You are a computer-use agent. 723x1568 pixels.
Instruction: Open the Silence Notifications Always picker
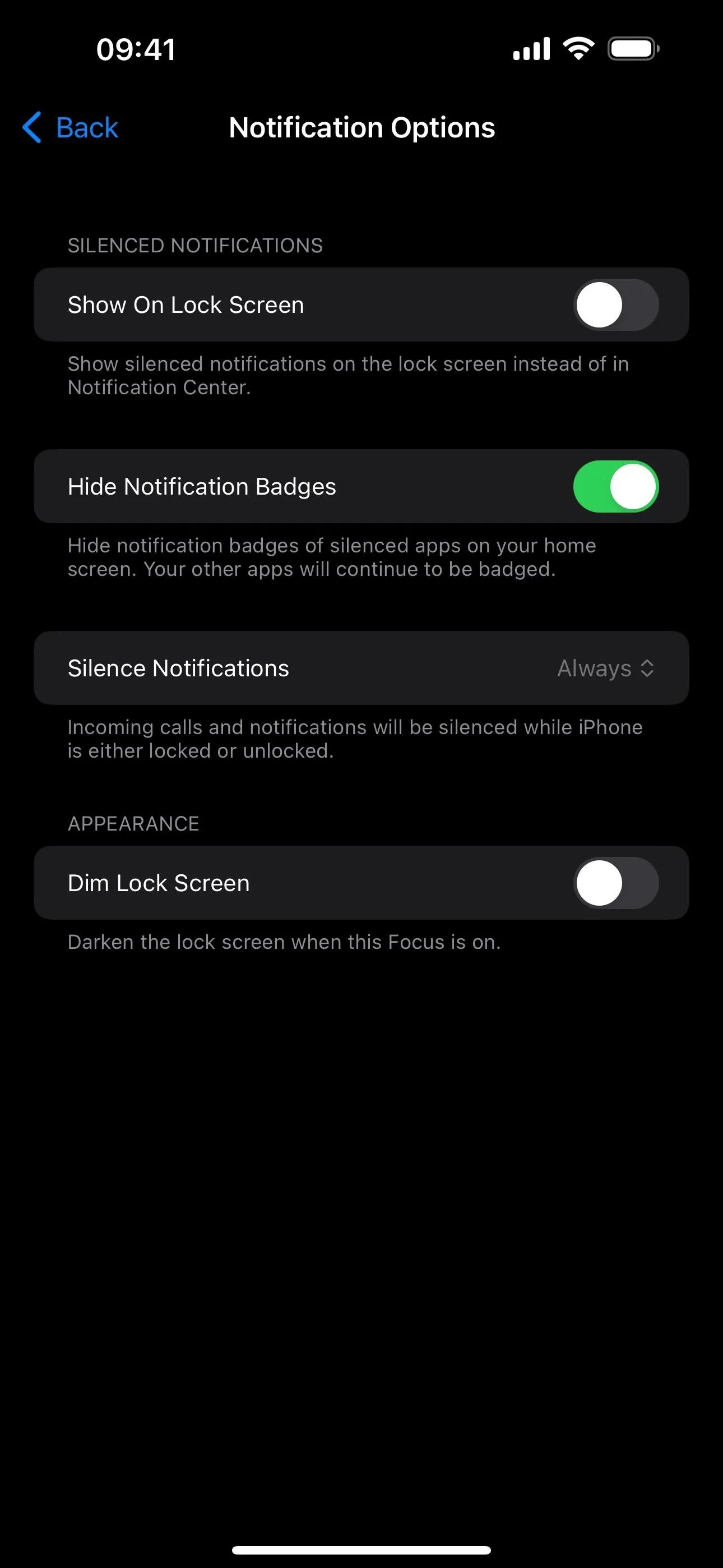pyautogui.click(x=605, y=668)
